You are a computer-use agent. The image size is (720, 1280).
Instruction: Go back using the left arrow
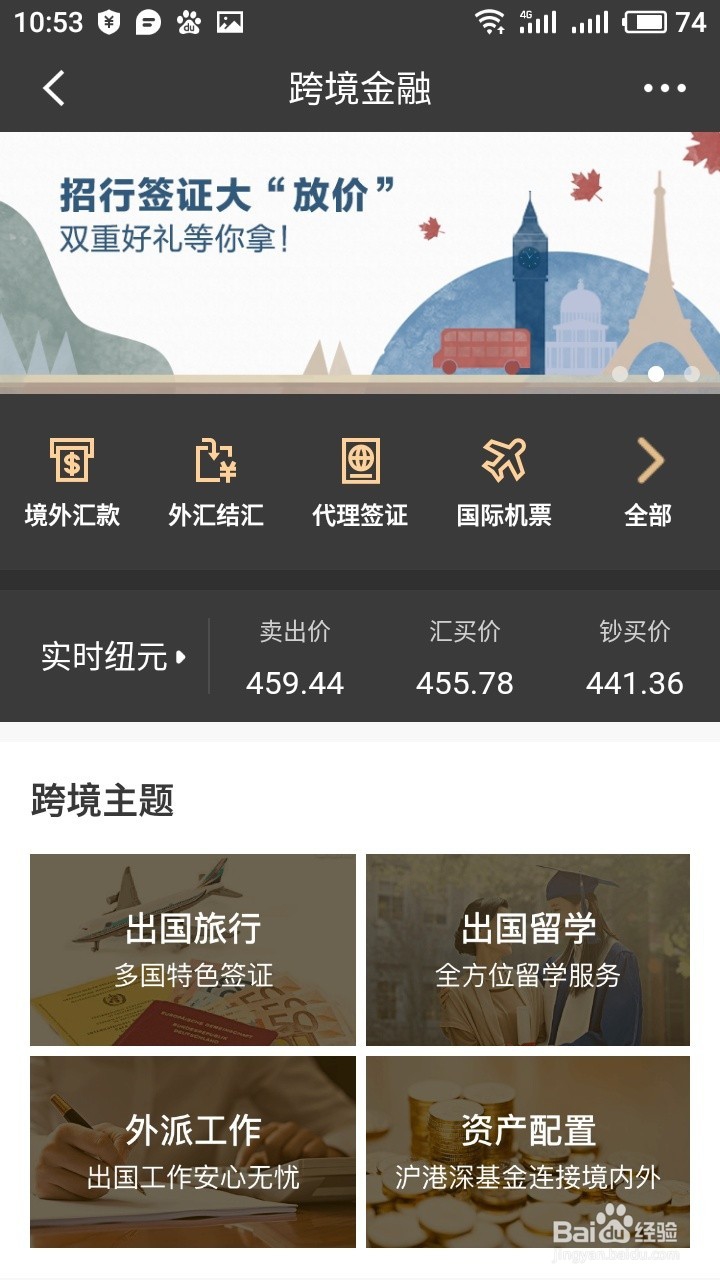point(52,88)
